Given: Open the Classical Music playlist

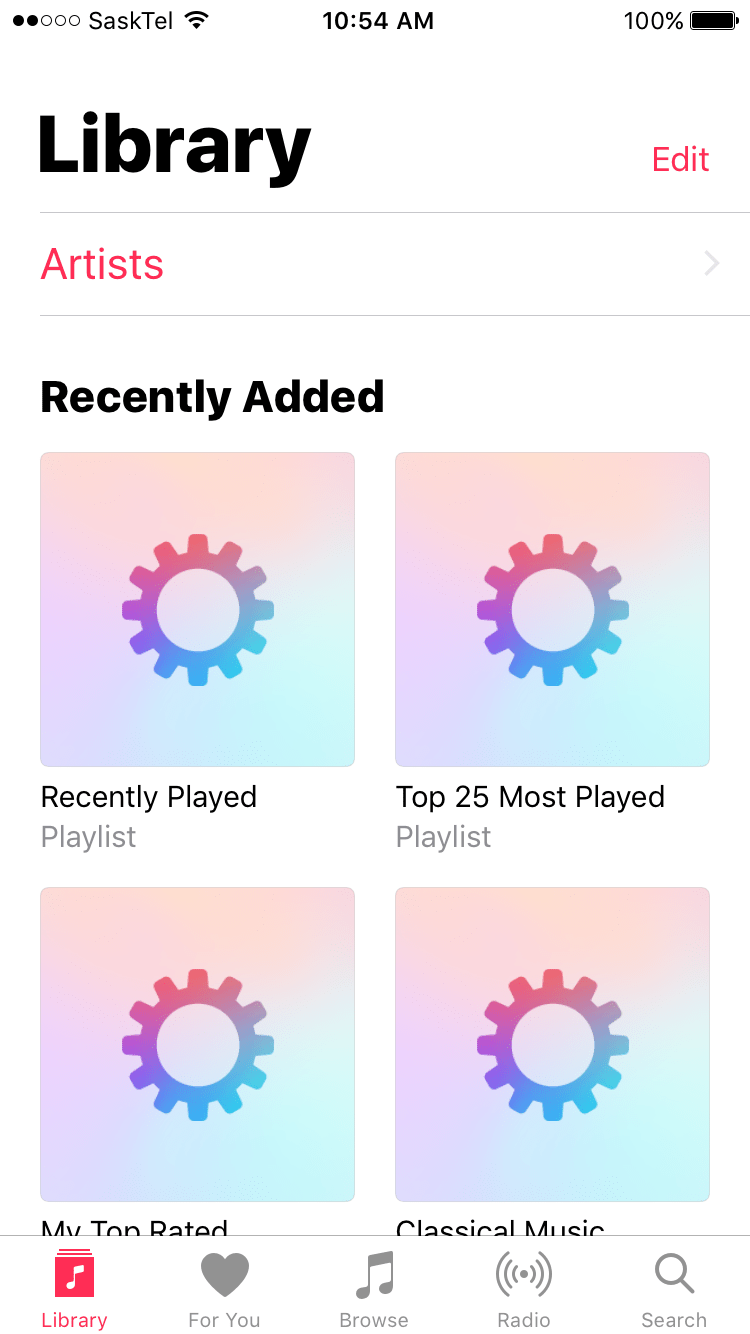Looking at the screenshot, I should click(552, 1044).
